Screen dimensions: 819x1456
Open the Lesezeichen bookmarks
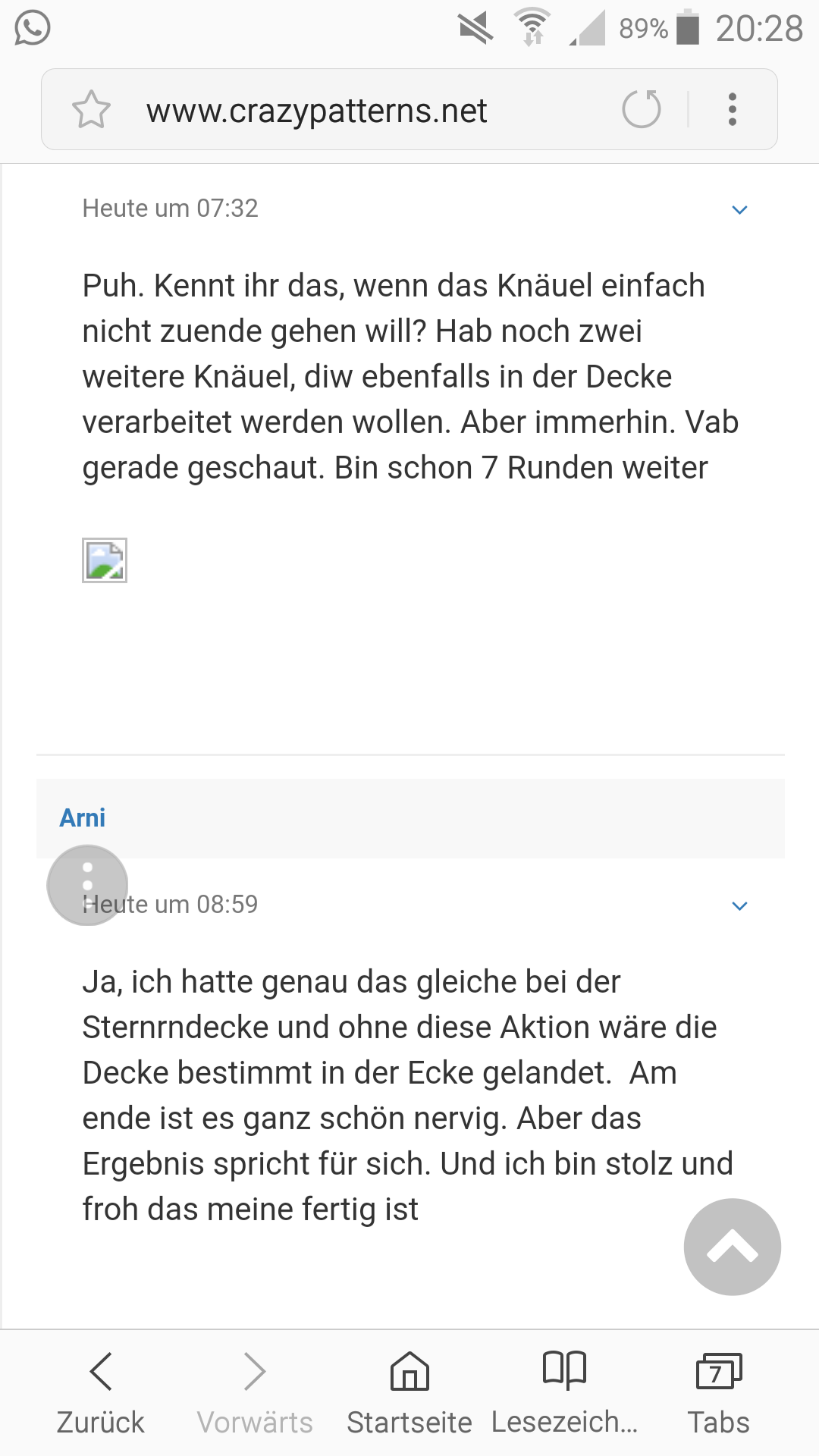click(x=565, y=1392)
